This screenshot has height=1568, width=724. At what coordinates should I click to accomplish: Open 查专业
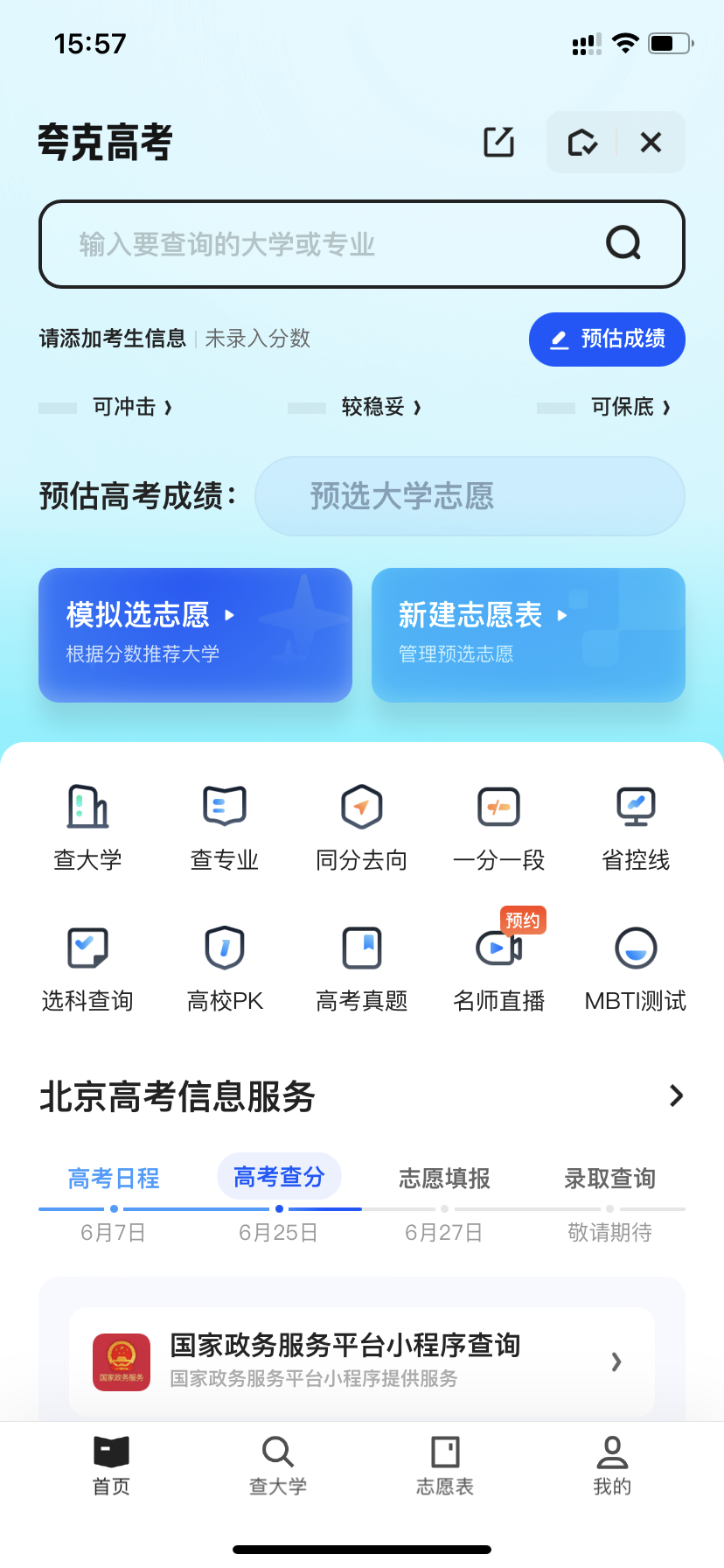pyautogui.click(x=225, y=828)
